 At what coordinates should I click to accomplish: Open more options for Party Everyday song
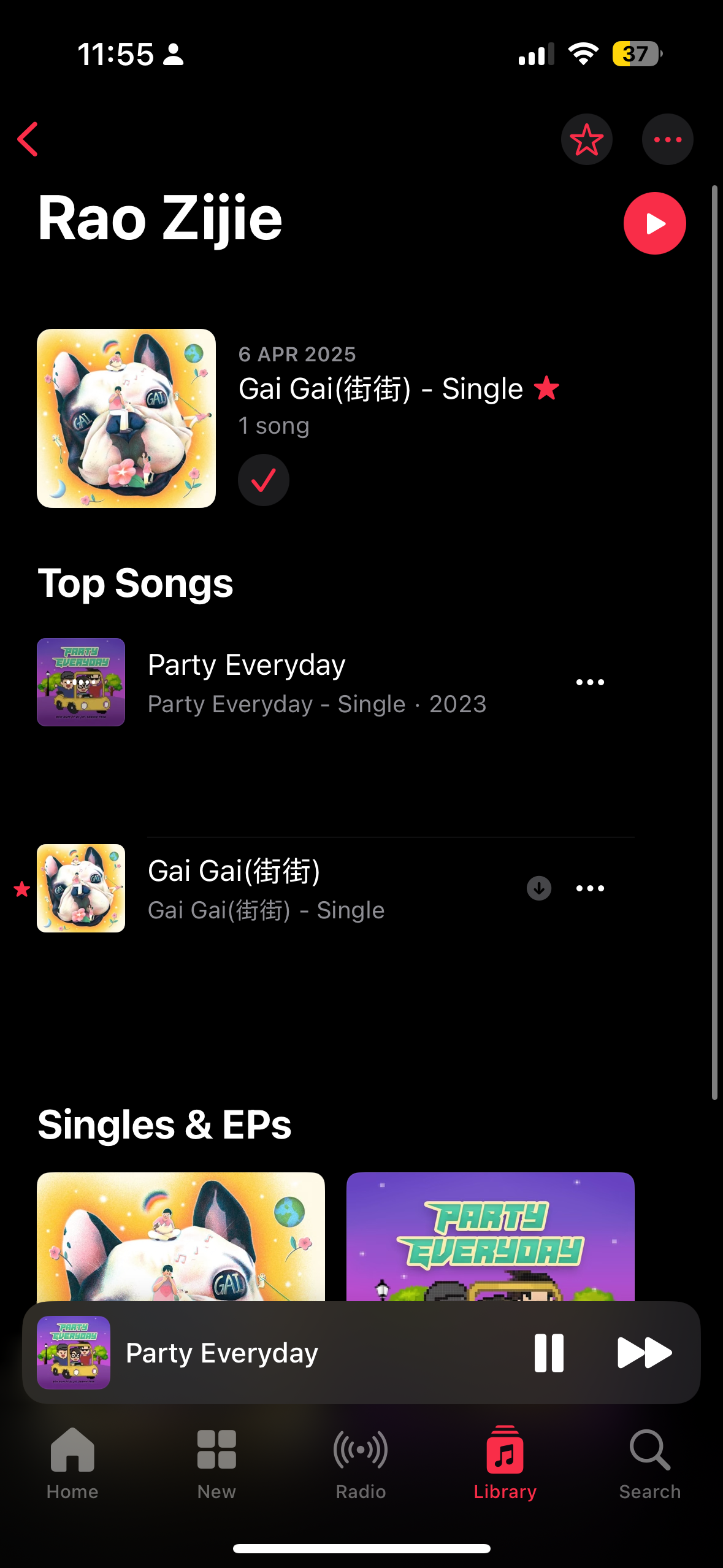click(590, 682)
